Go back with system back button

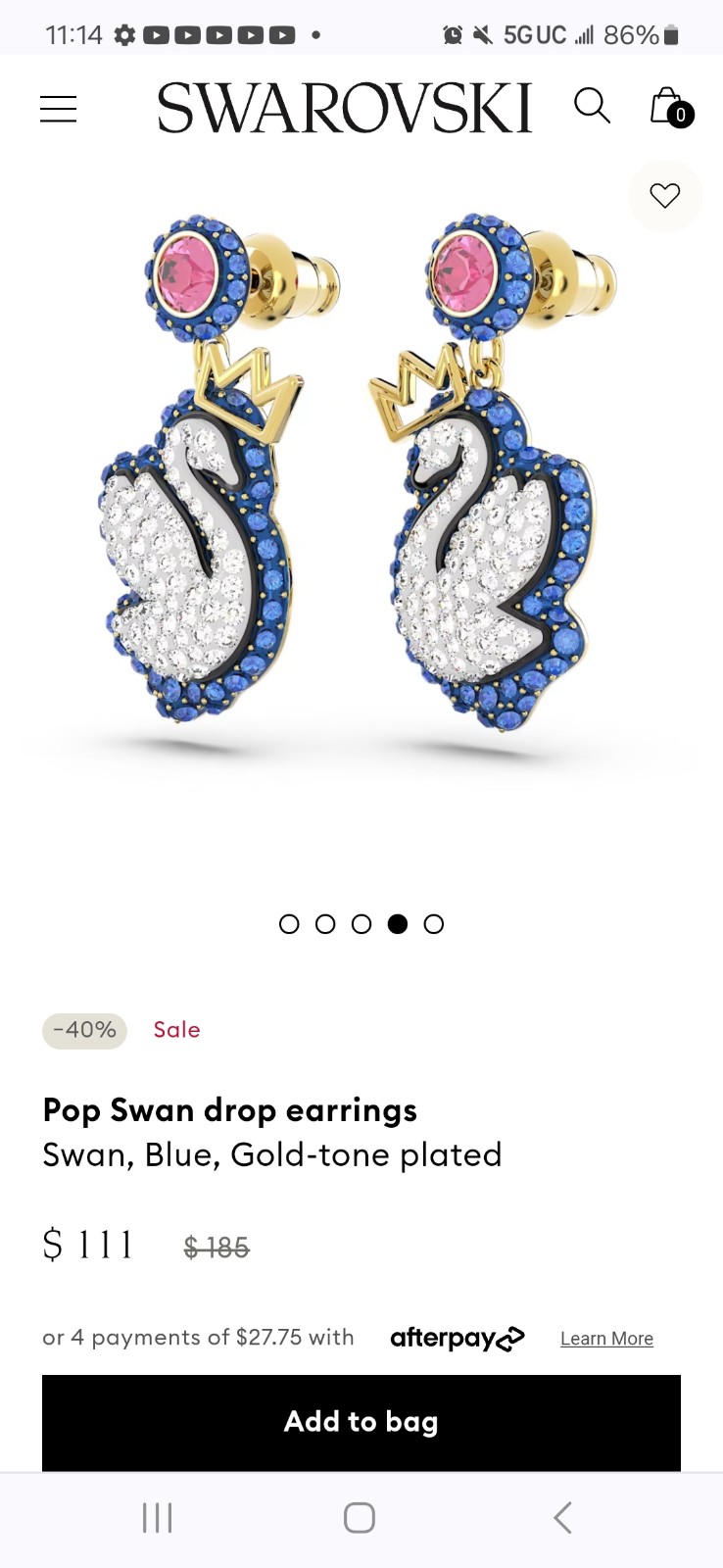[x=562, y=1518]
